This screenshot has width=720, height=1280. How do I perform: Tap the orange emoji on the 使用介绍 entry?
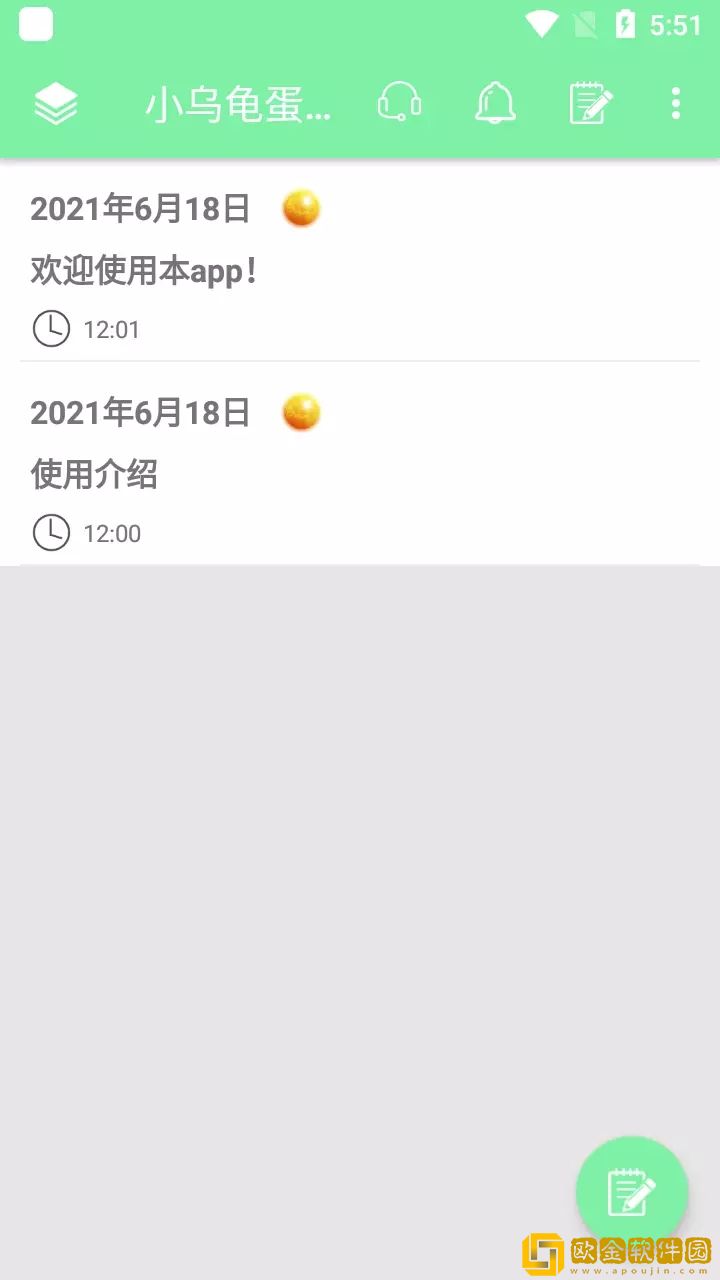click(300, 412)
